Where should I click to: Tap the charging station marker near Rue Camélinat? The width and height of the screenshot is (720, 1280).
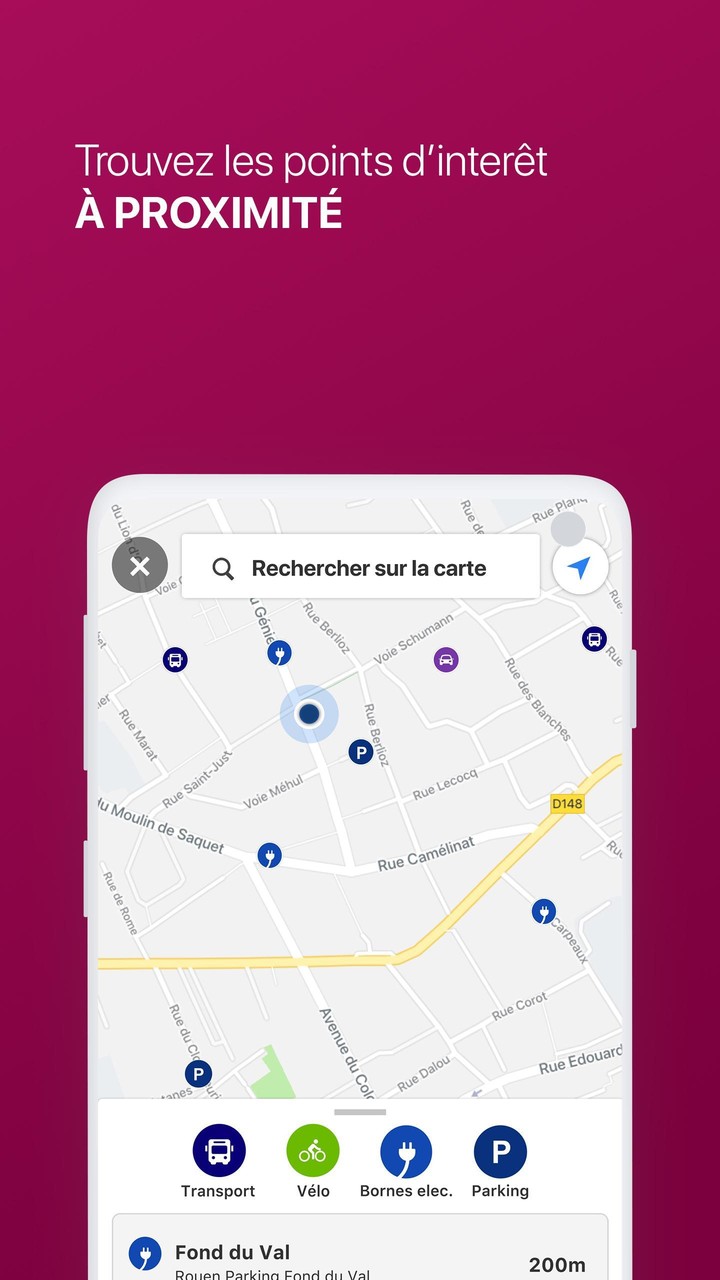click(x=269, y=856)
